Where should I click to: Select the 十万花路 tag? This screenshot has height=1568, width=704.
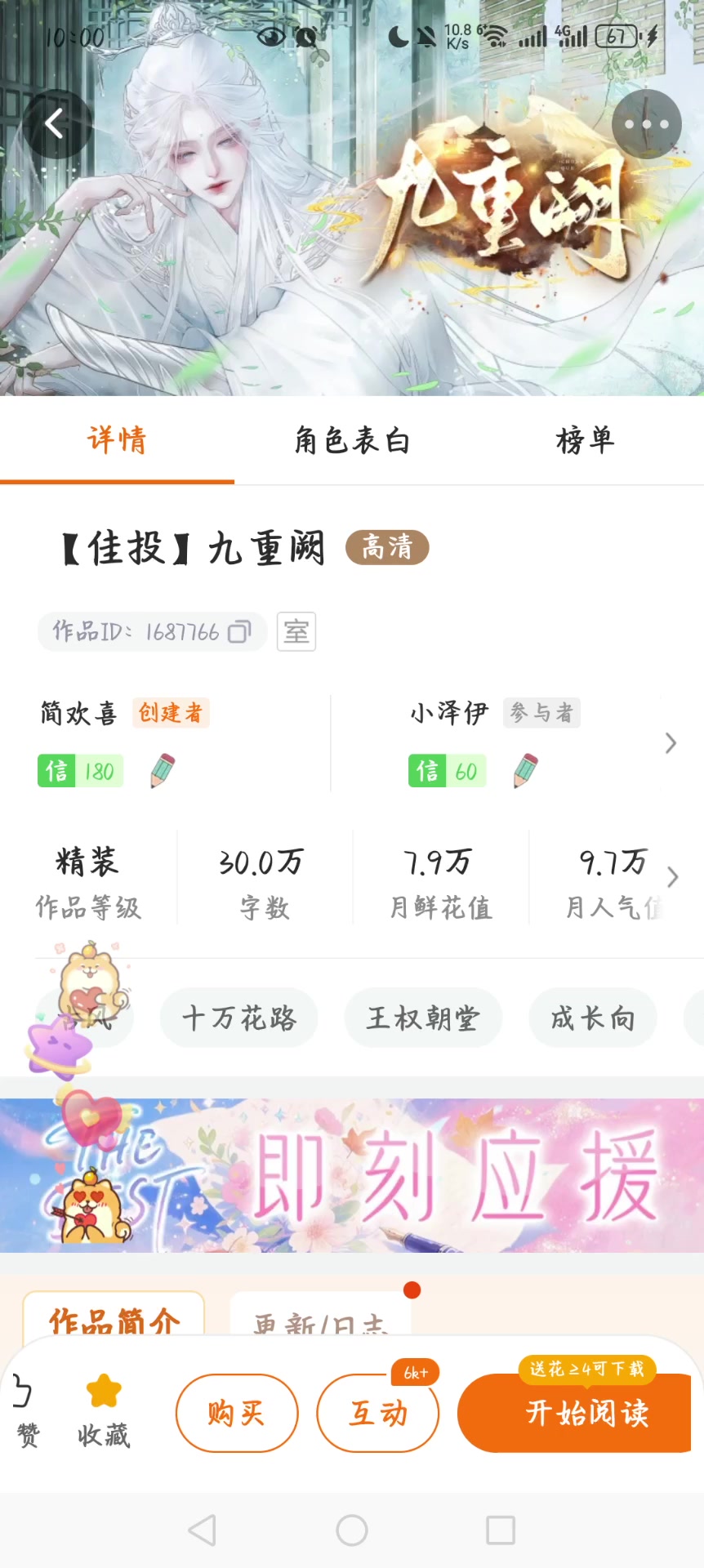click(238, 1018)
